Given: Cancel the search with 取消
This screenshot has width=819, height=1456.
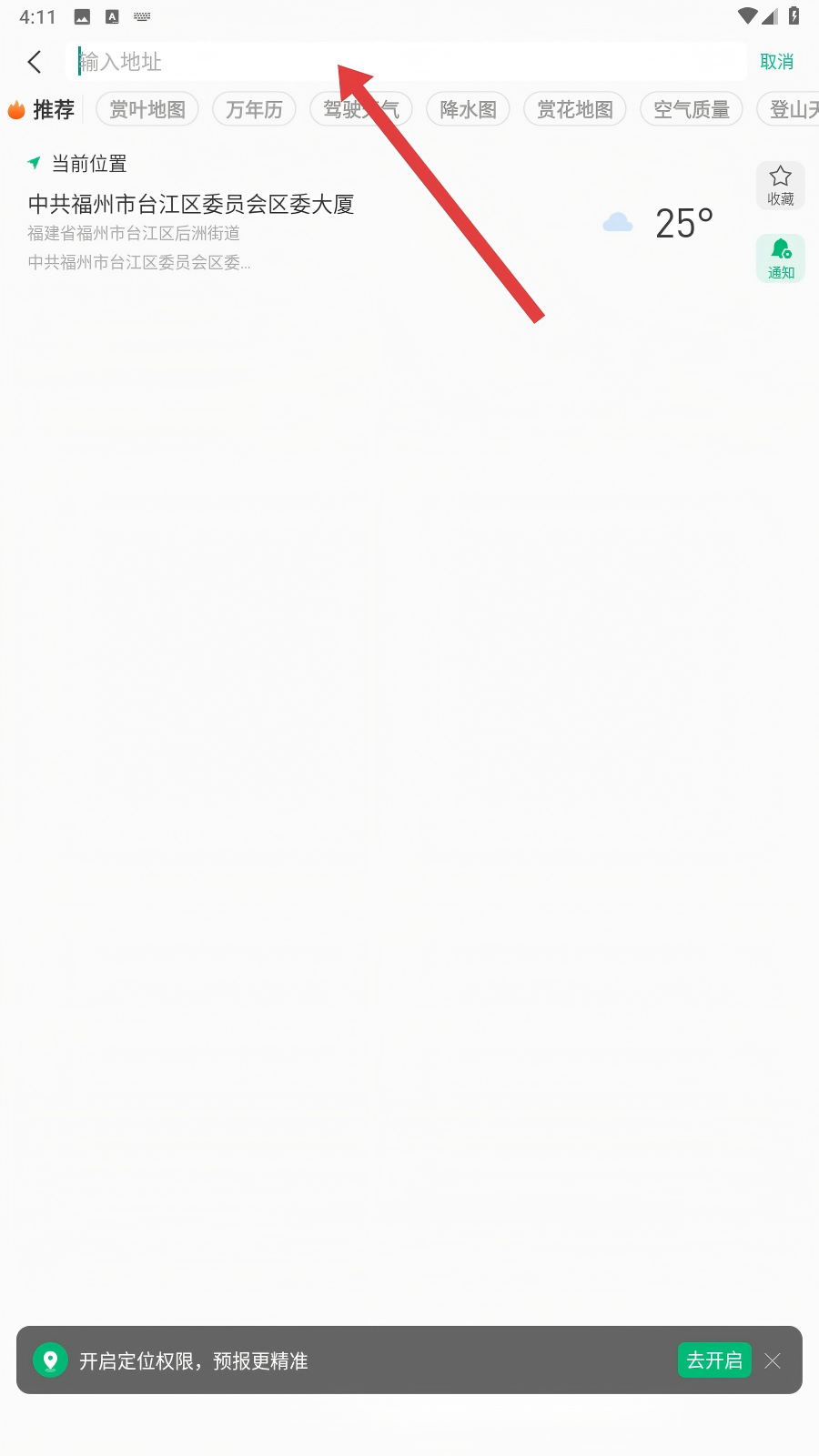Looking at the screenshot, I should coord(776,62).
